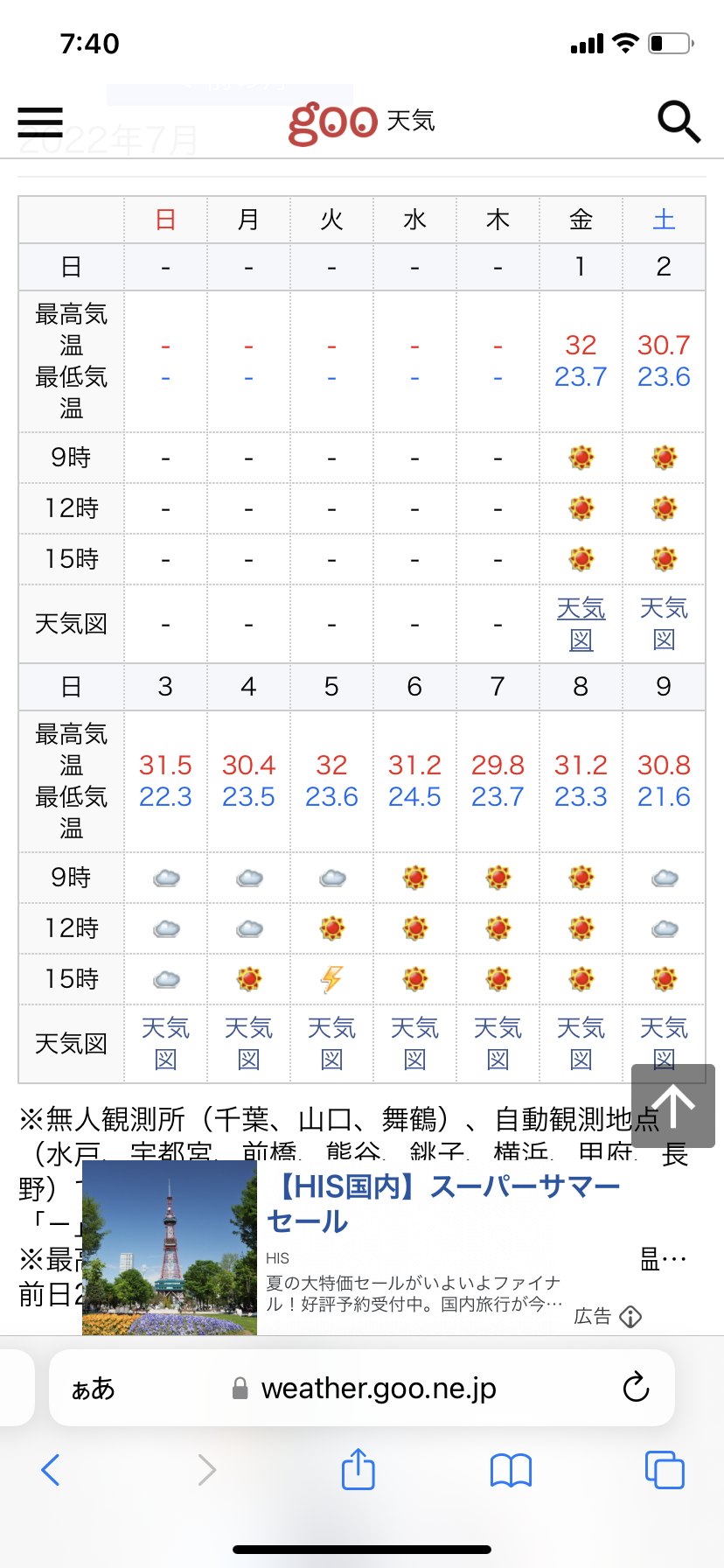Select the 天気図 link for July 7

tap(498, 1043)
